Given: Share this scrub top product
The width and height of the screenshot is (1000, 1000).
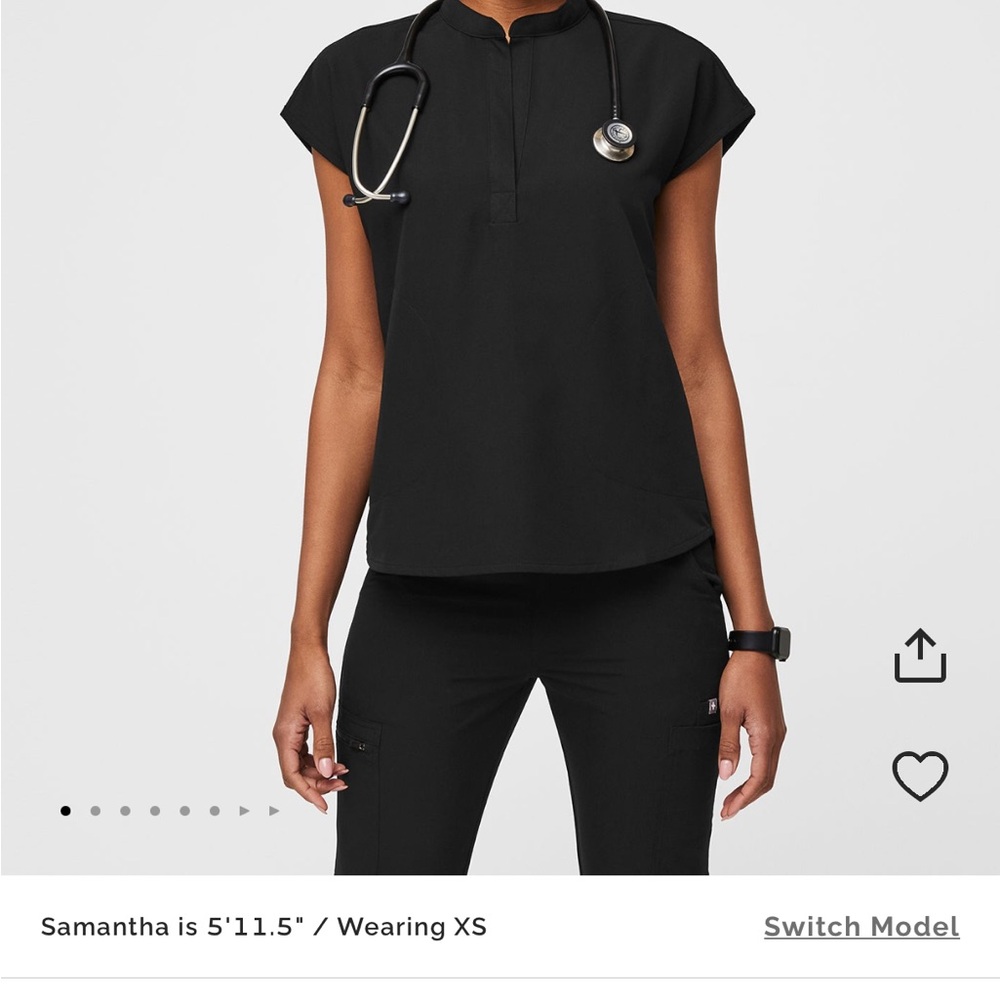Looking at the screenshot, I should 920,656.
